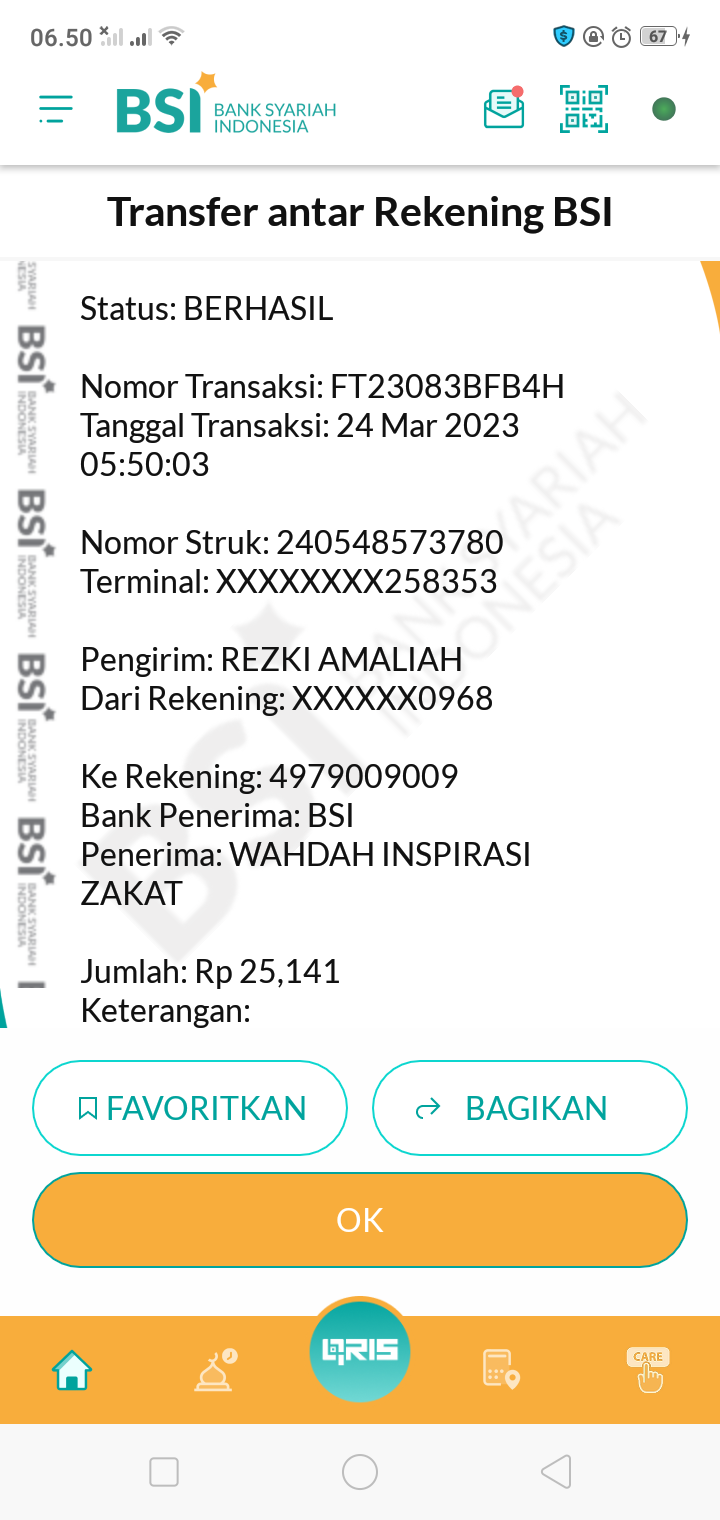720x1520 pixels.
Task: Tap the system back button
Action: [x=555, y=1472]
